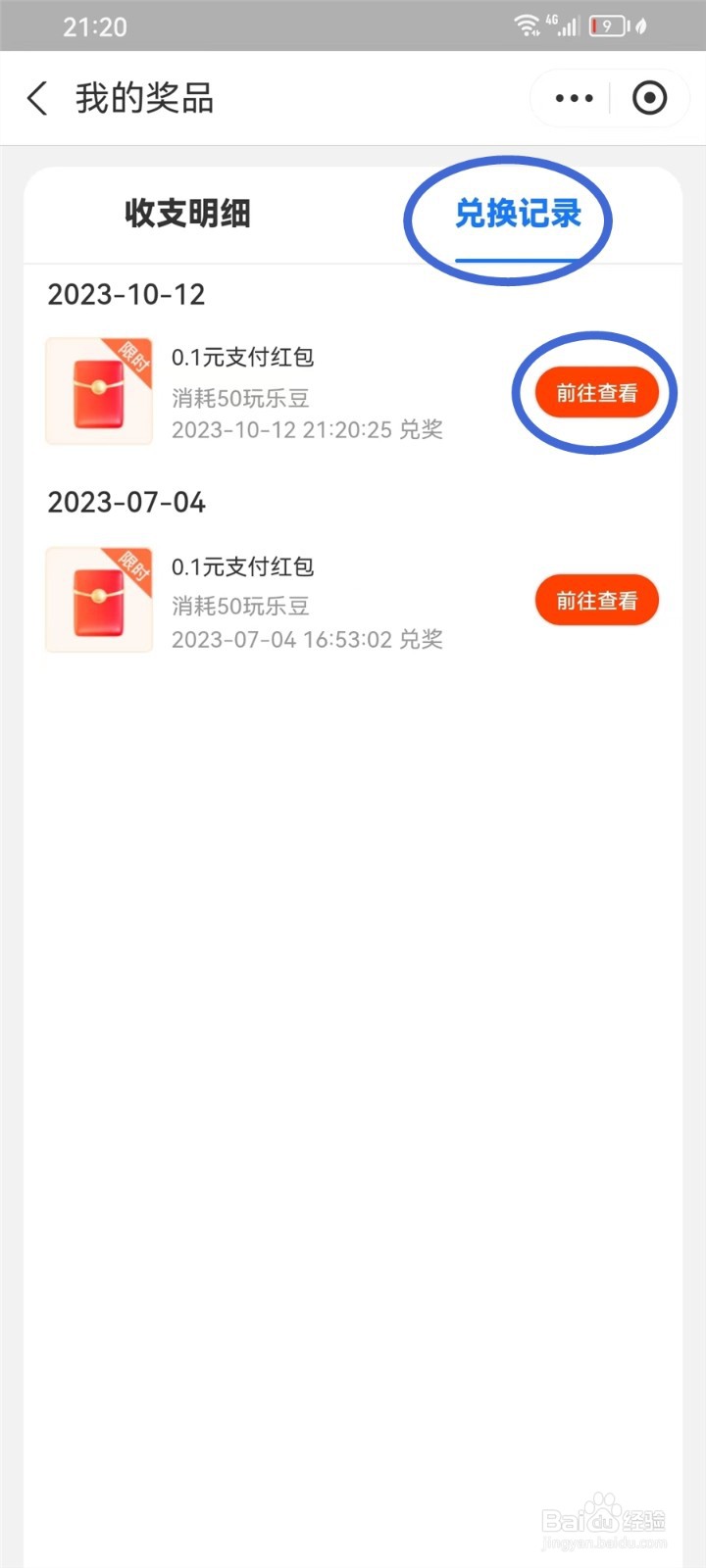Tap 前往查看 for the 2023-07-04 red packet
The image size is (706, 1568).
[x=596, y=600]
